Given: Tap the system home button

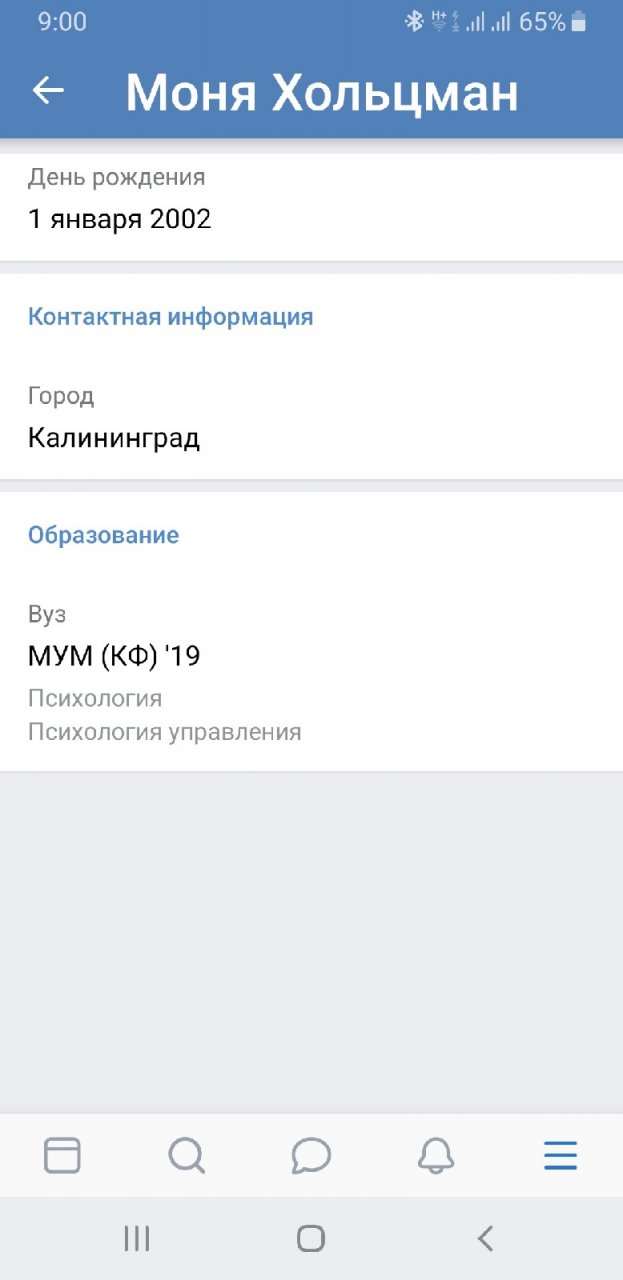Looking at the screenshot, I should [311, 1239].
